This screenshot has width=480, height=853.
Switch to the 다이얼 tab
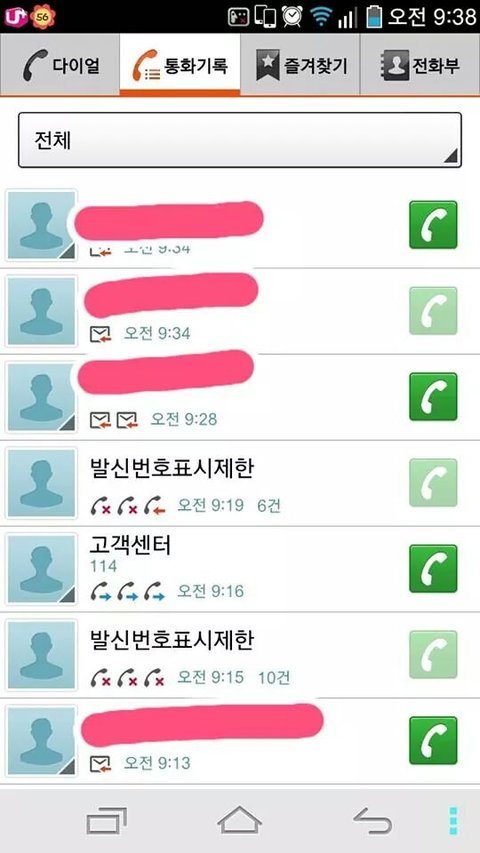[60, 65]
